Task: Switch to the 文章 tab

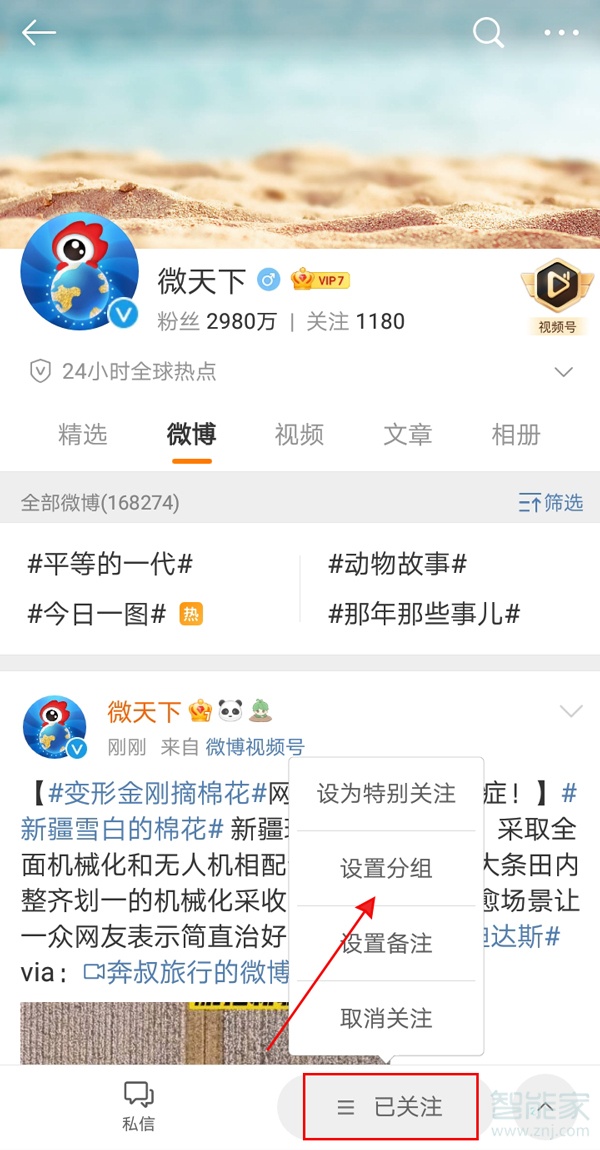Action: tap(407, 435)
